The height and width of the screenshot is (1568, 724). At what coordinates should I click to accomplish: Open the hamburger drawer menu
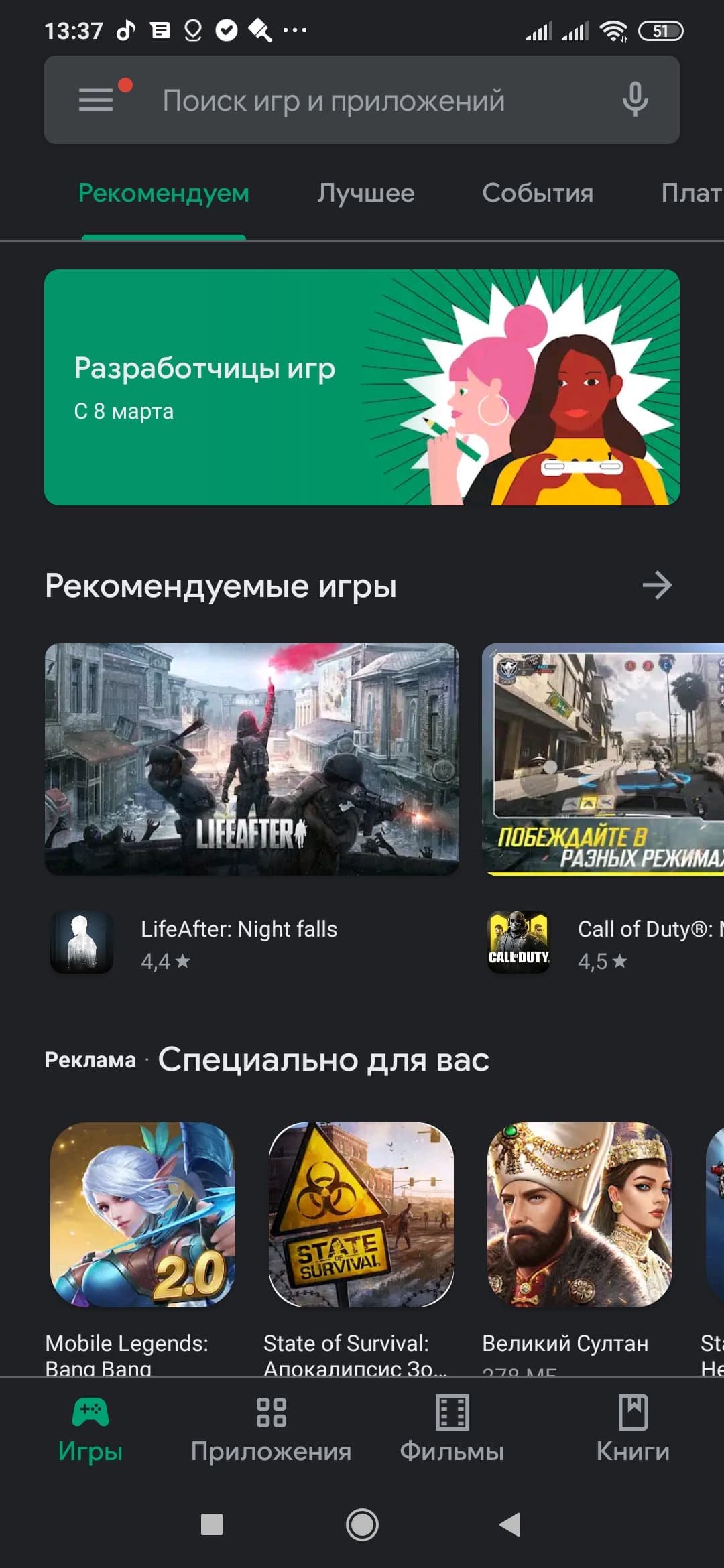pos(96,101)
